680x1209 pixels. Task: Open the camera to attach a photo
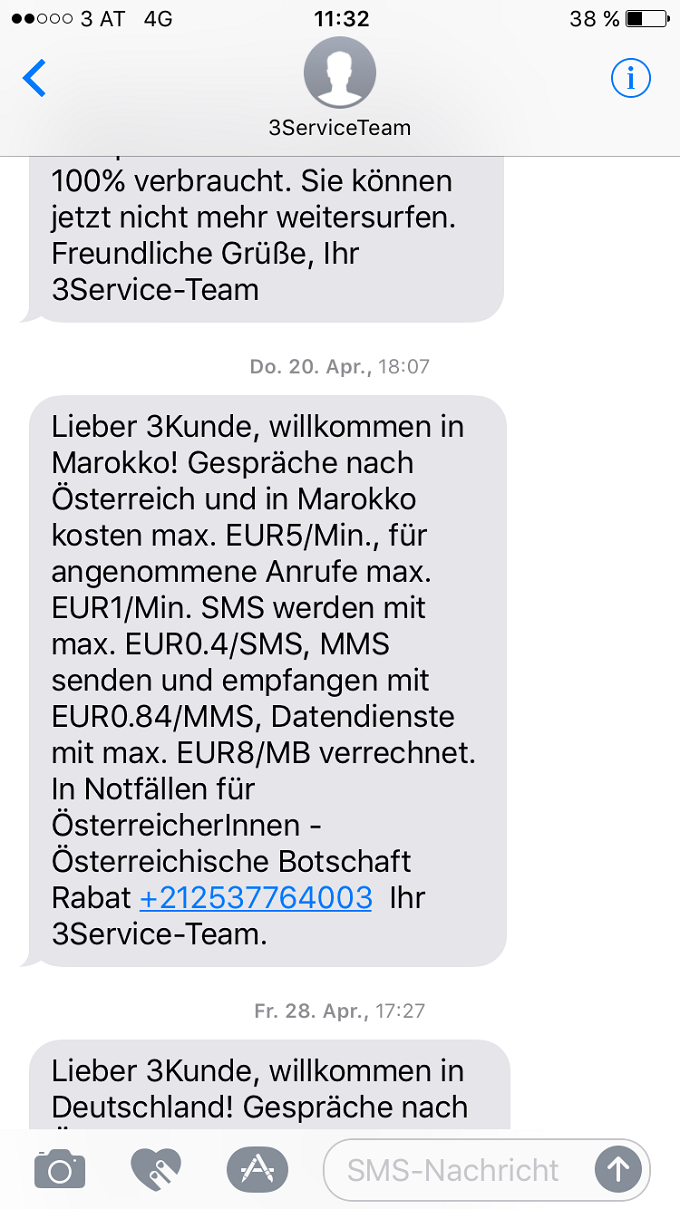point(60,1168)
